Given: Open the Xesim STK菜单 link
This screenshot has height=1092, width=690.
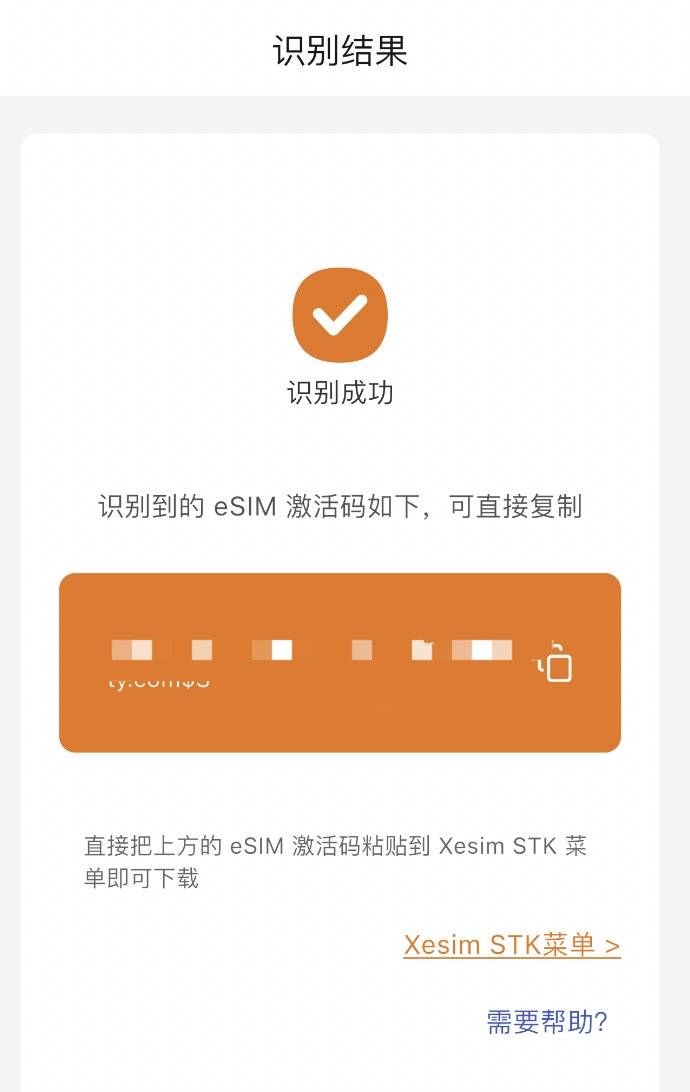Looking at the screenshot, I should tap(512, 945).
